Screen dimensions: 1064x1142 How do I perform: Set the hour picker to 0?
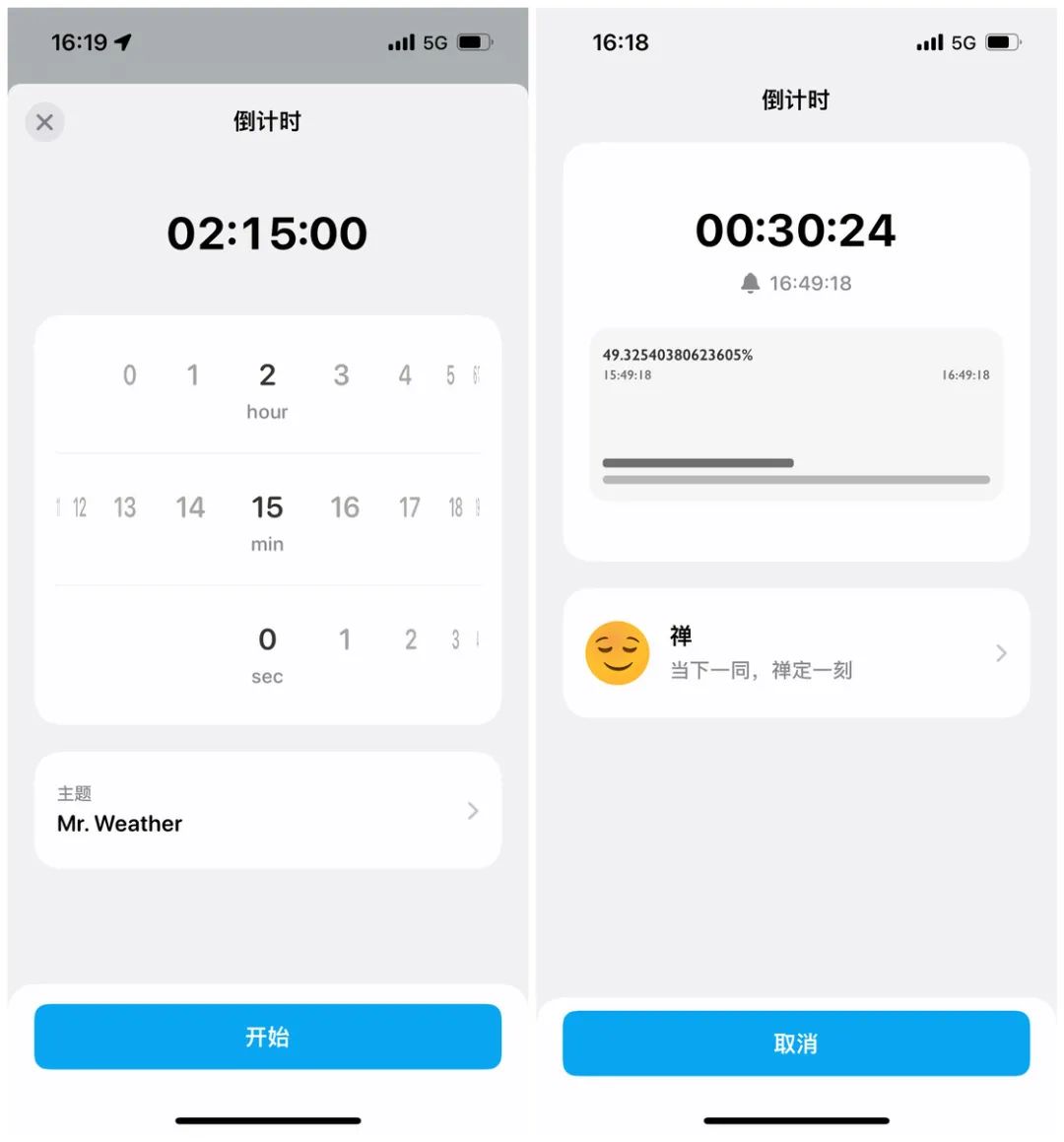coord(129,375)
